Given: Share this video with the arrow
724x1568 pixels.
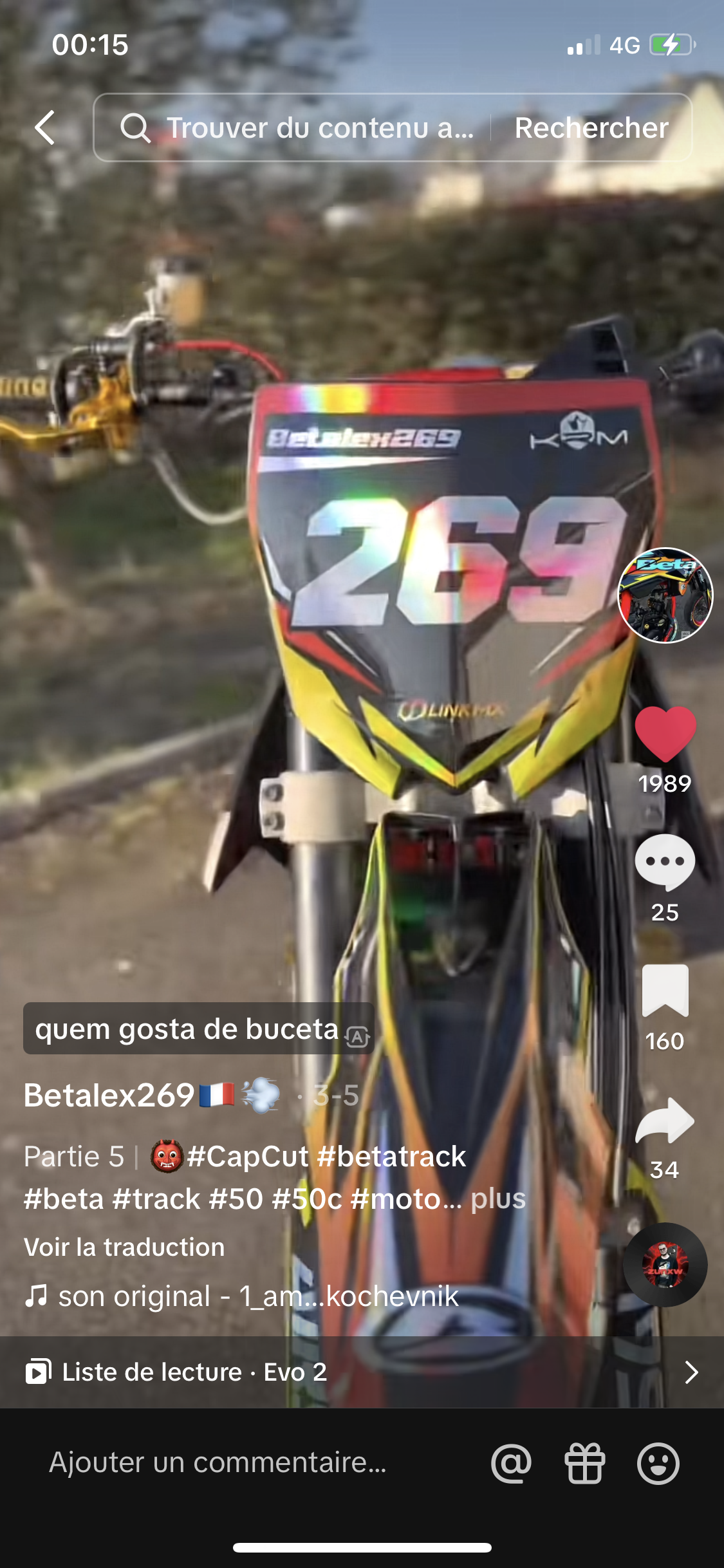Looking at the screenshot, I should [x=665, y=1121].
